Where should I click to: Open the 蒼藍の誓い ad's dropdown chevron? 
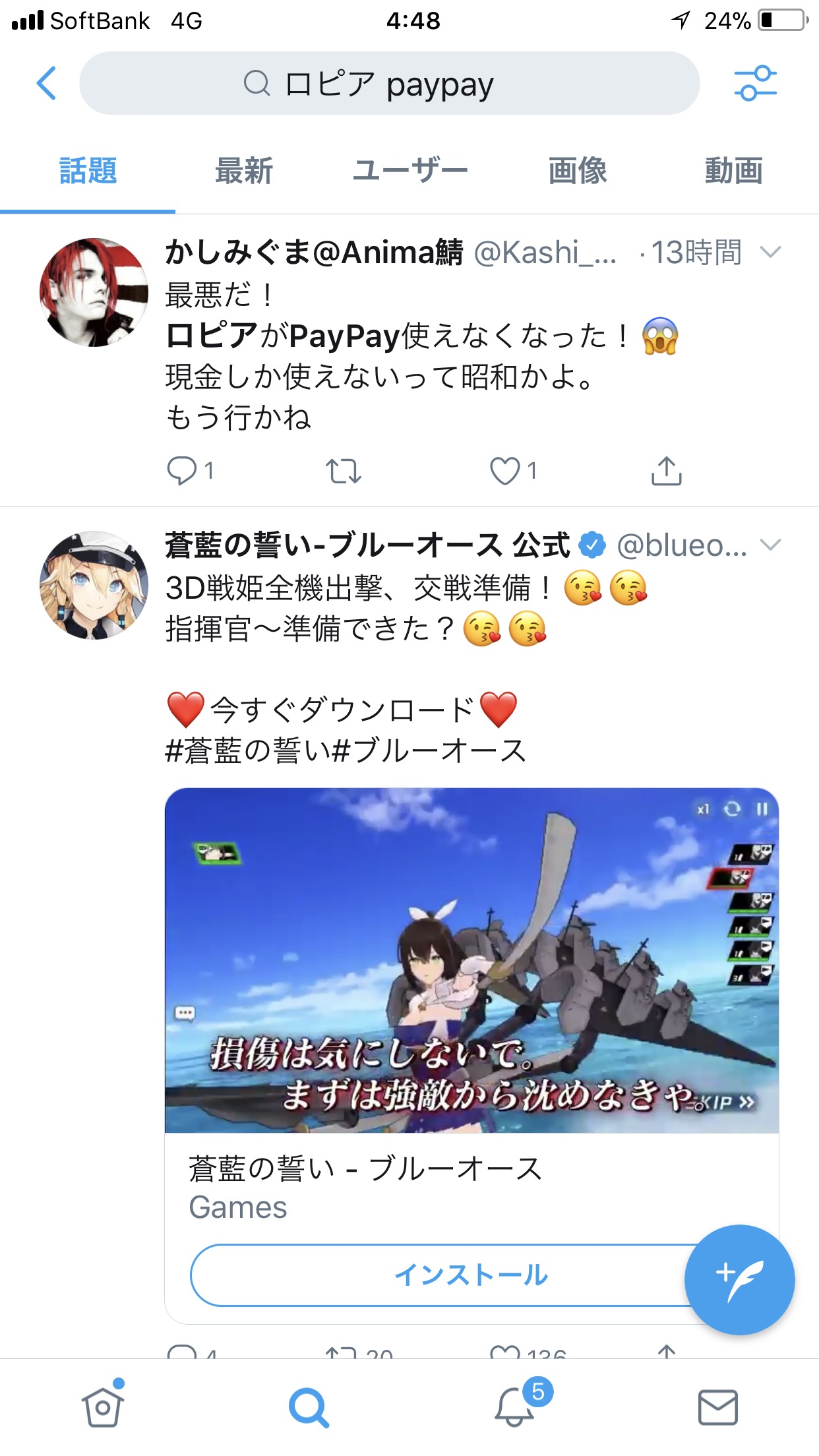coord(770,545)
